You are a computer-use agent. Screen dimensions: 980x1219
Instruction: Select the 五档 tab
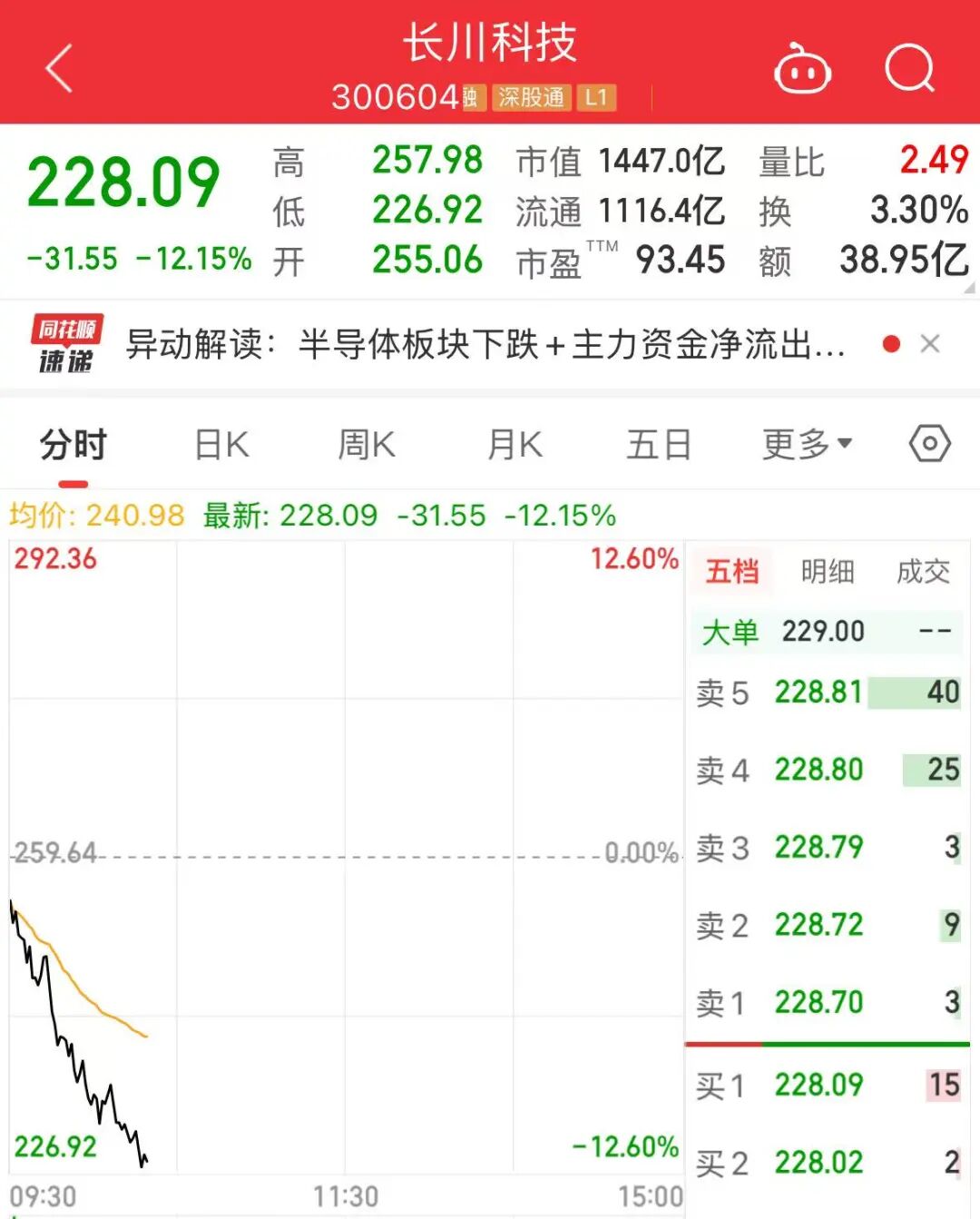[732, 572]
